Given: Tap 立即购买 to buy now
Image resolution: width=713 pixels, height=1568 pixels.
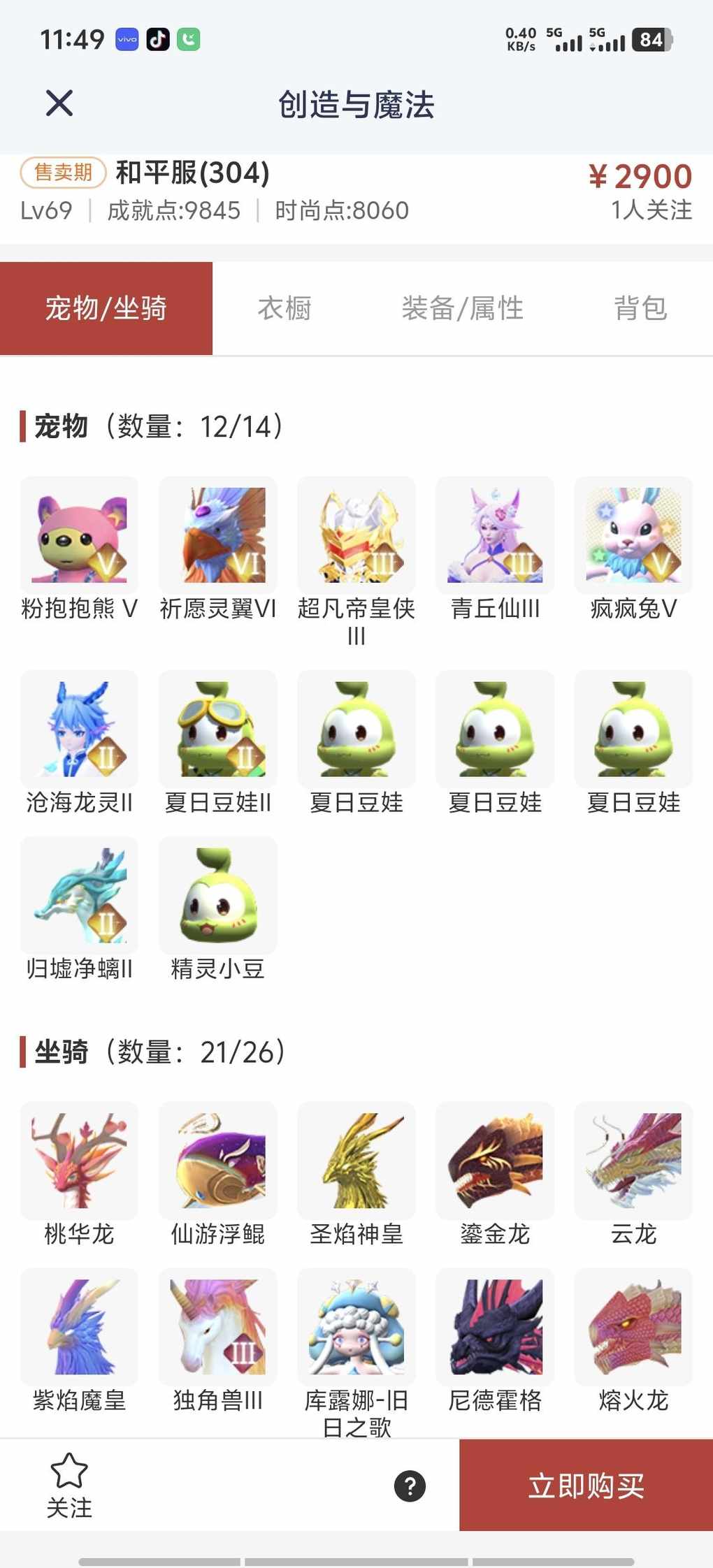Looking at the screenshot, I should point(586,1486).
